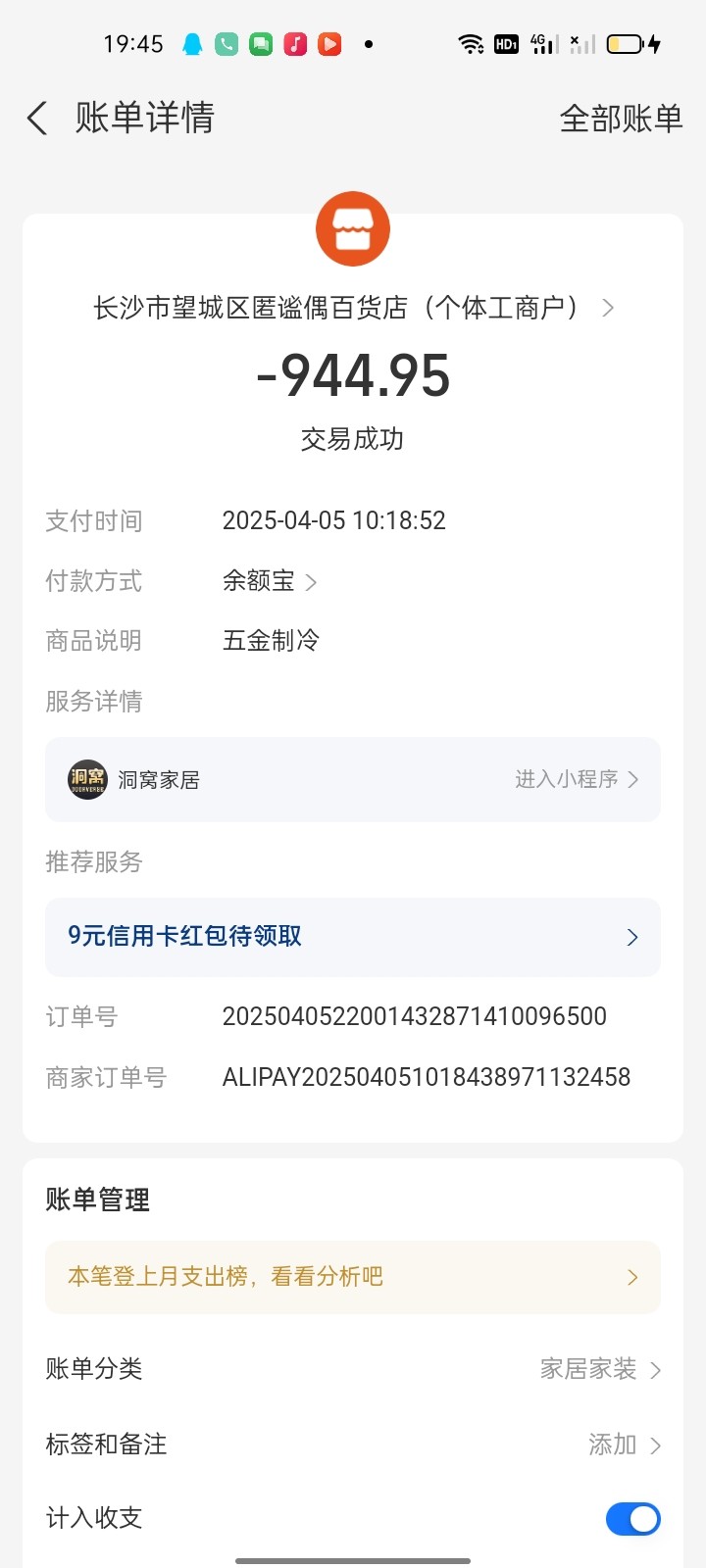The height and width of the screenshot is (1568, 706).
Task: Claim the 9元信用卡红包 offer
Action: point(353,937)
